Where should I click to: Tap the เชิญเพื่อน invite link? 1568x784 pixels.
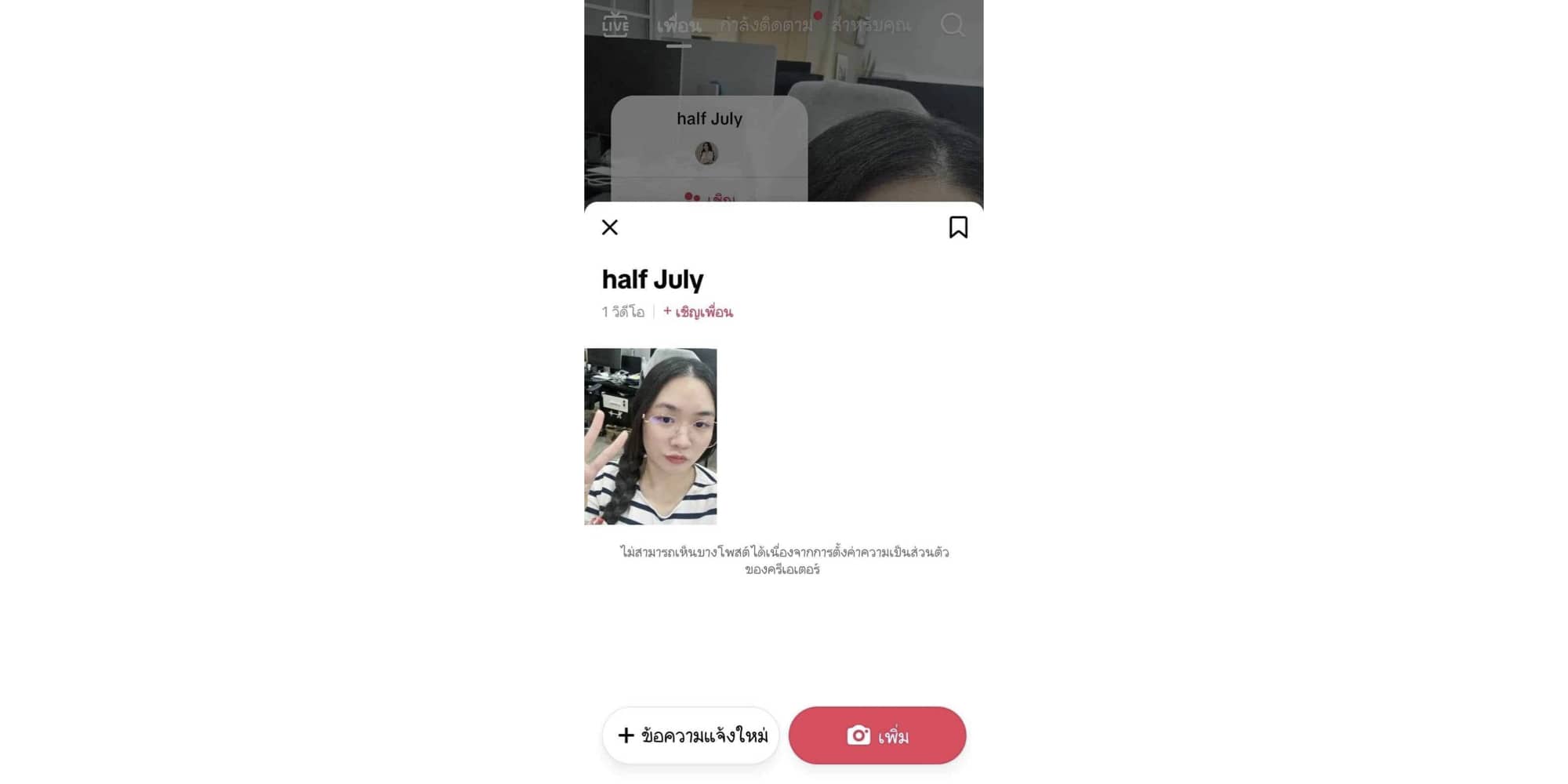tap(699, 312)
